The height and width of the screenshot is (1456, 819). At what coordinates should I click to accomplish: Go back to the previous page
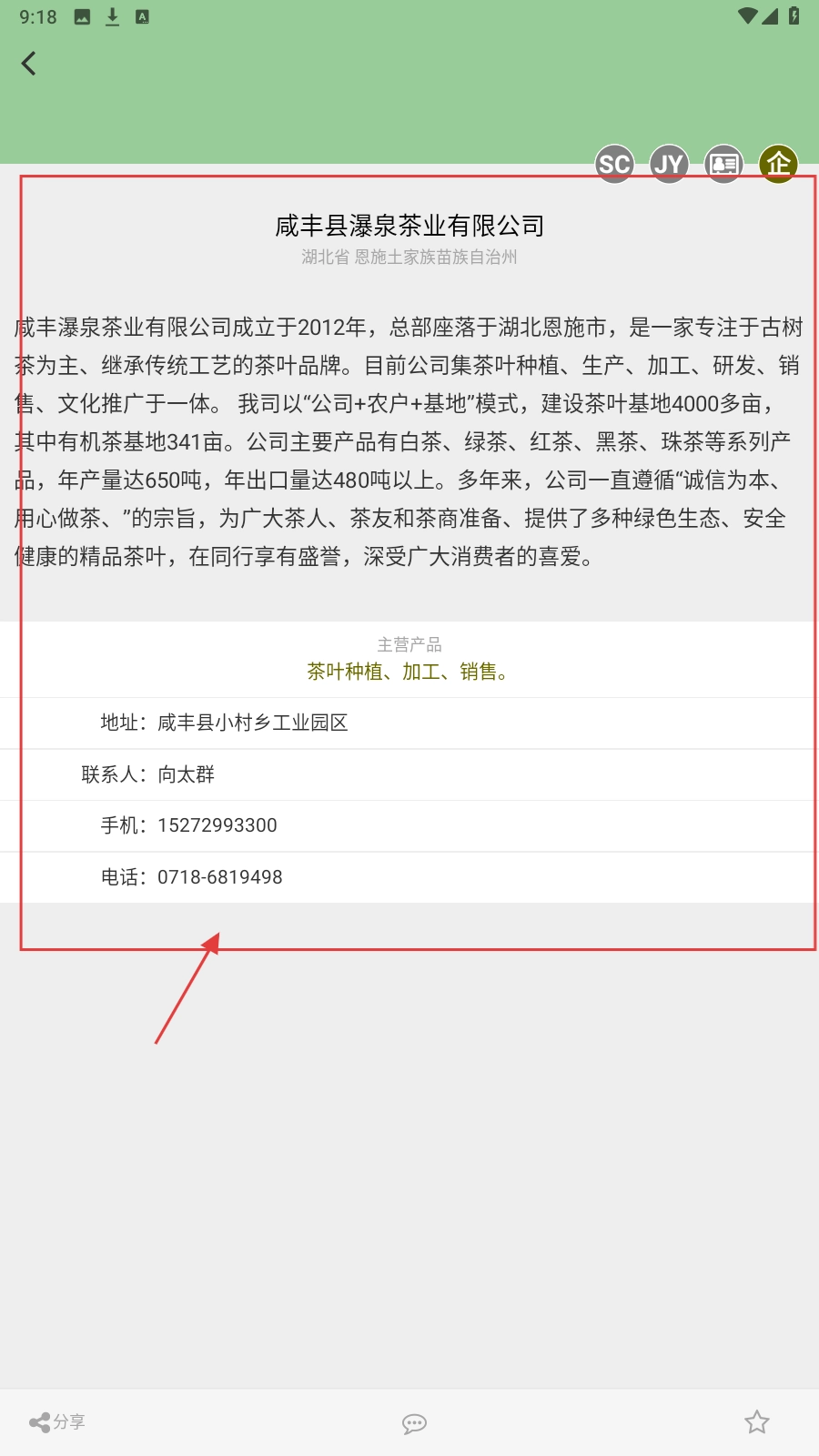click(29, 64)
